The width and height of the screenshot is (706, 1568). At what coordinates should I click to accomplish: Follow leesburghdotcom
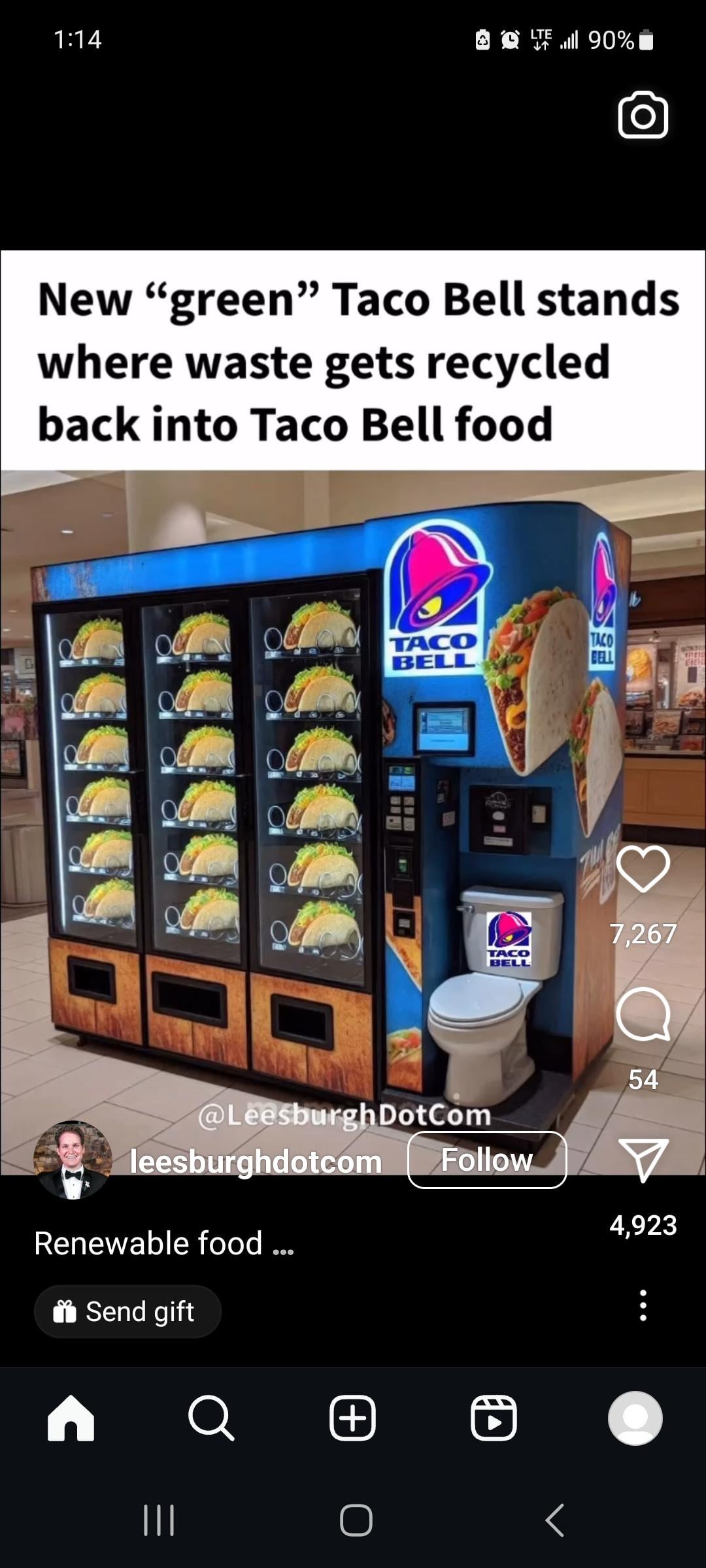coord(487,1160)
